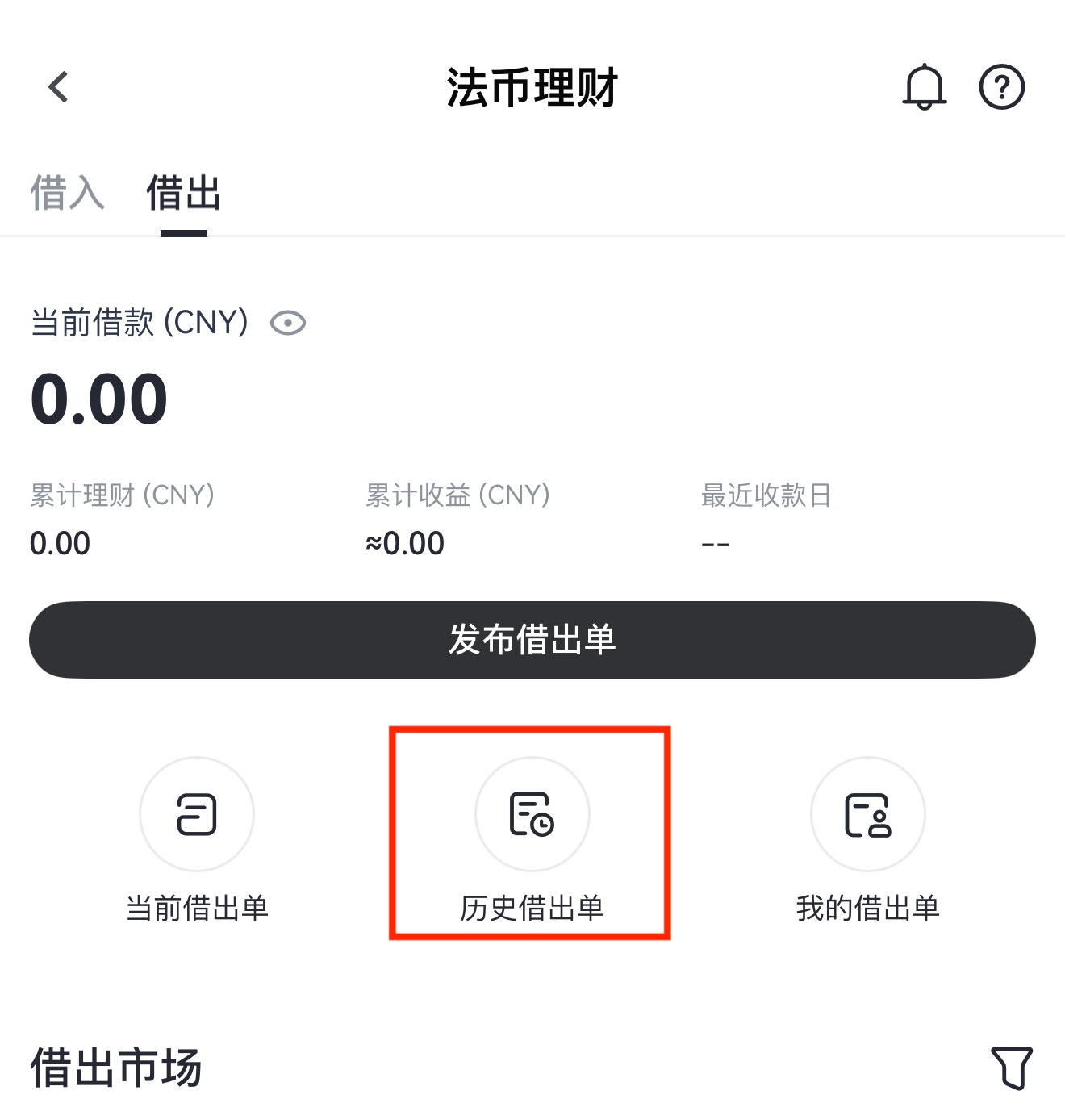Open the help question mark icon
Screen dimensions: 1065x1120
[1001, 87]
